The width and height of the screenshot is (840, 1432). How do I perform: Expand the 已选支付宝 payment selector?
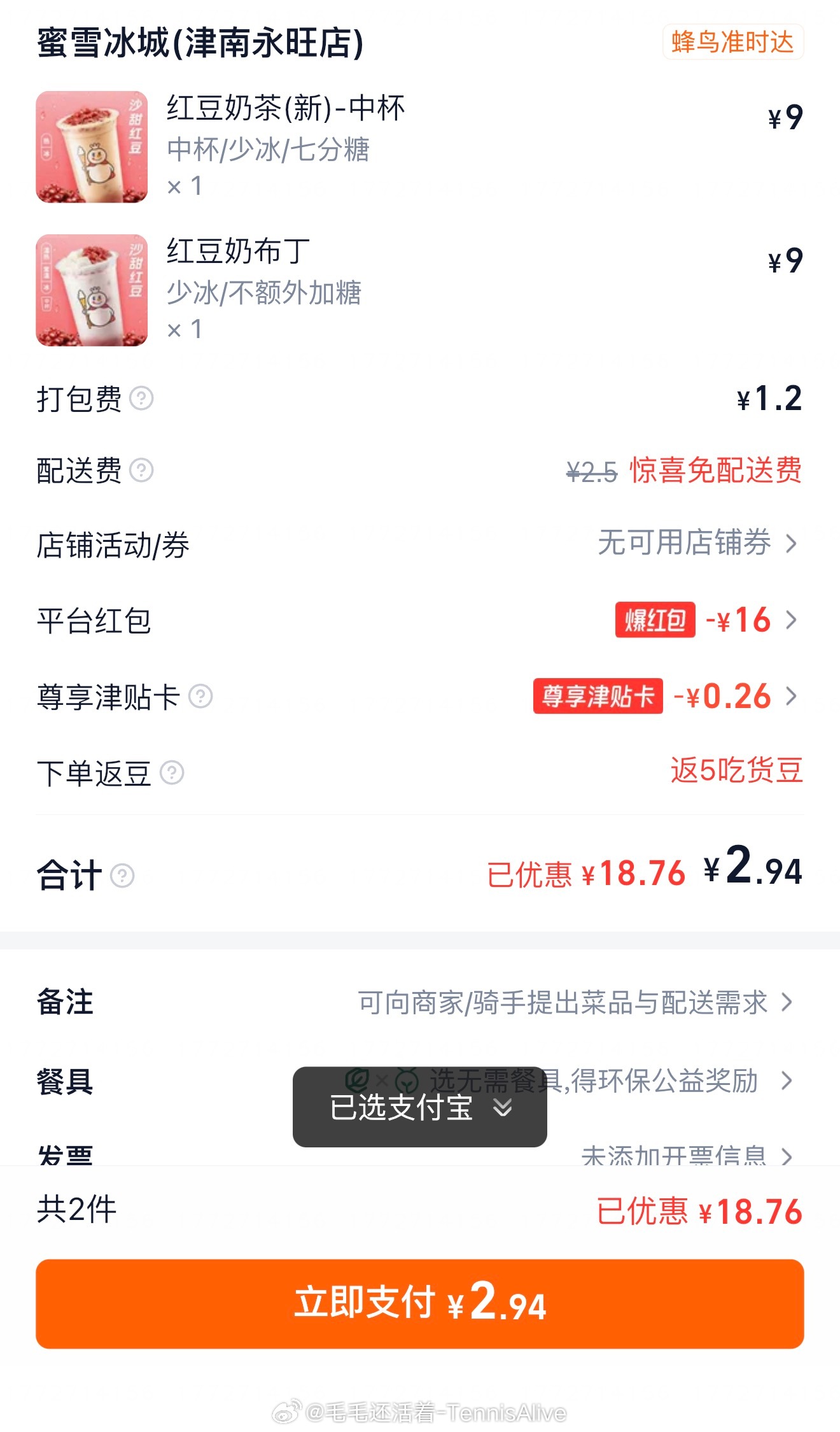tap(420, 1108)
